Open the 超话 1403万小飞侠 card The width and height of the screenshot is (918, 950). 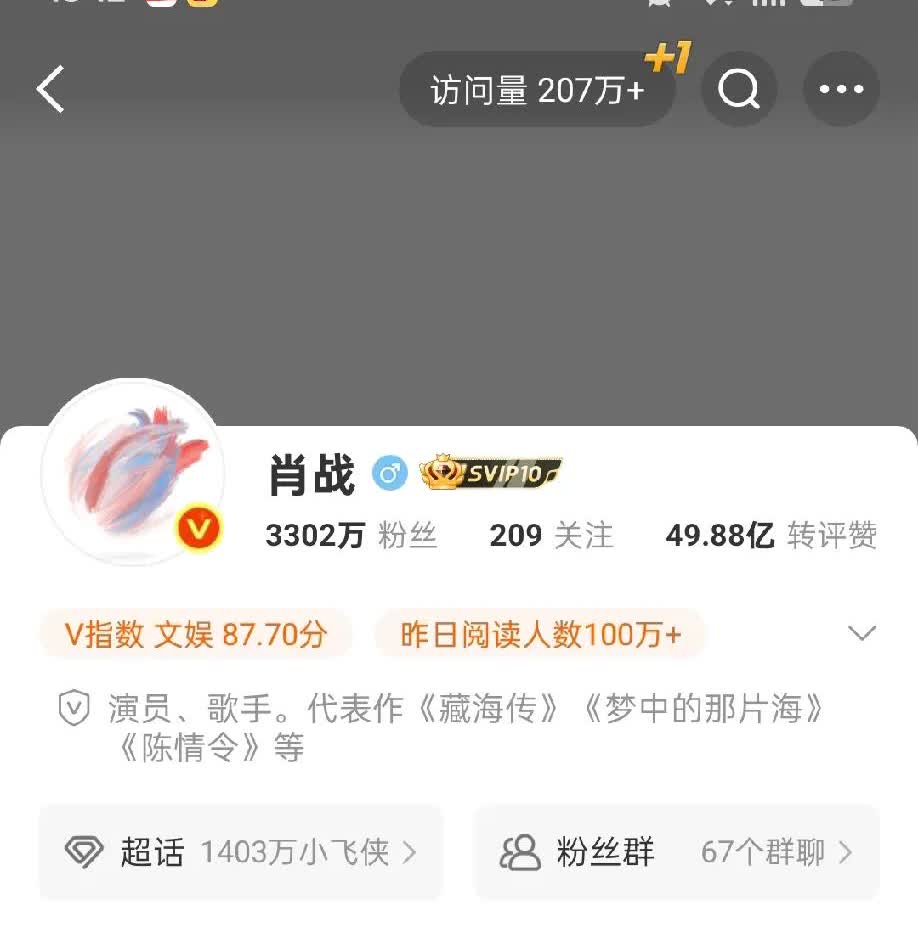coord(241,852)
